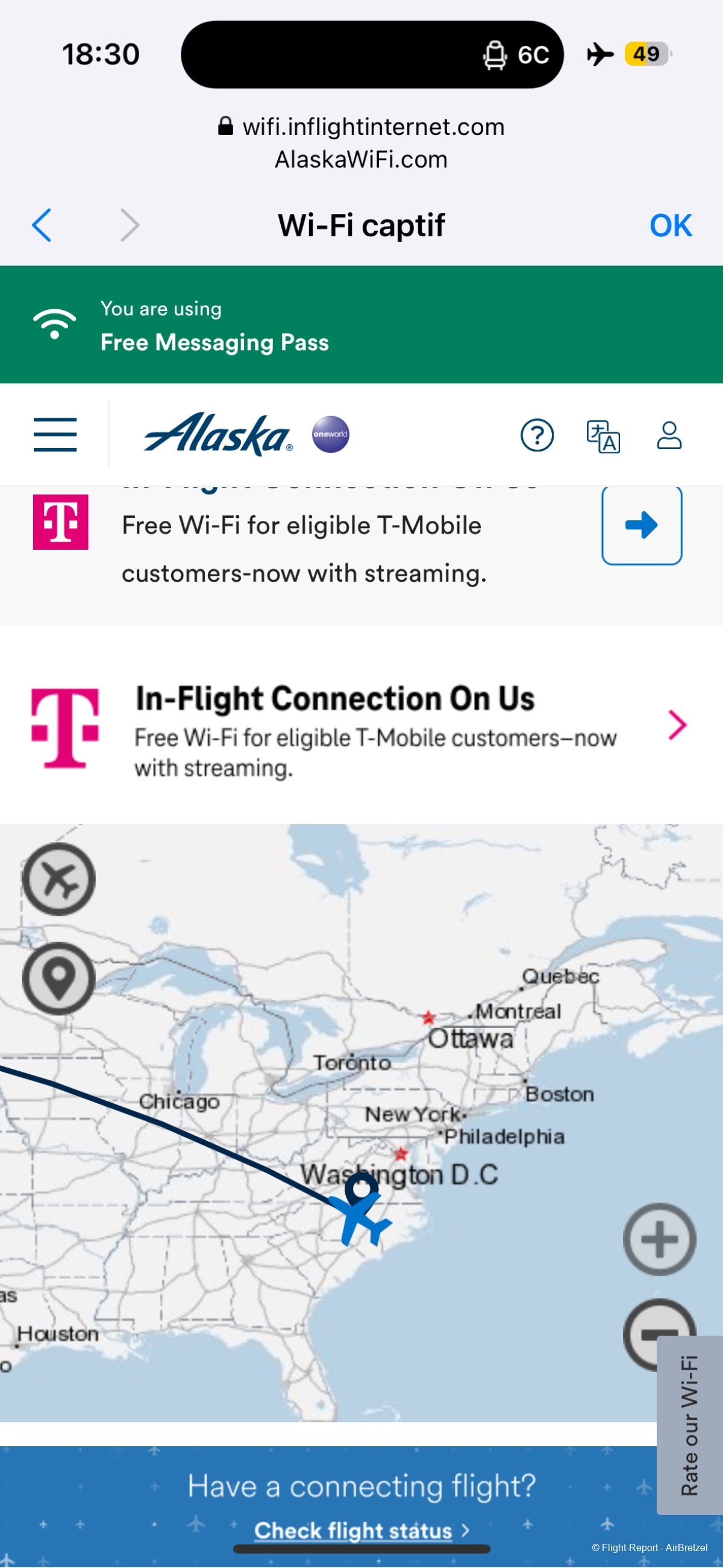Open the account profile icon
Image resolution: width=723 pixels, height=1568 pixels.
click(x=669, y=435)
